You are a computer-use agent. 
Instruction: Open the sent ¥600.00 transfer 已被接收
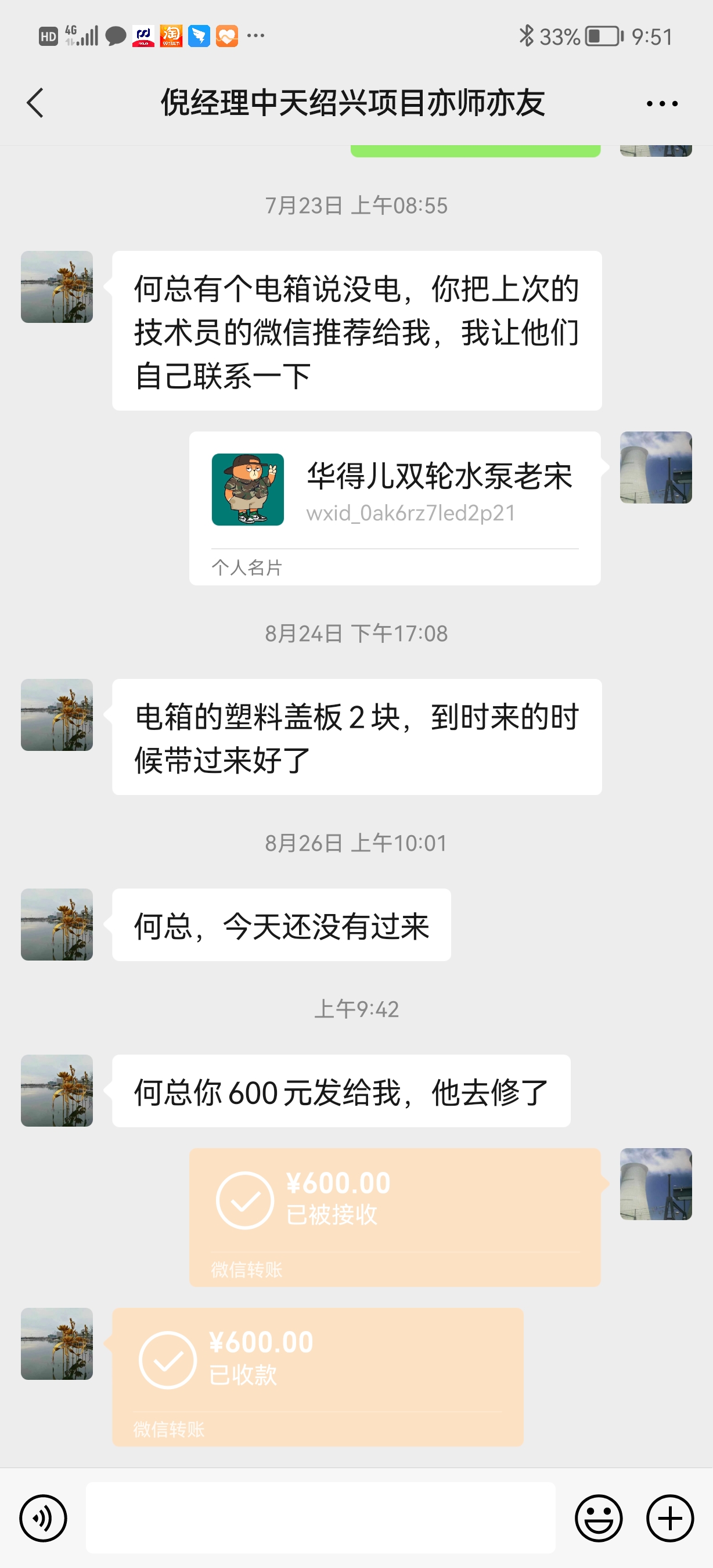pos(395,1217)
